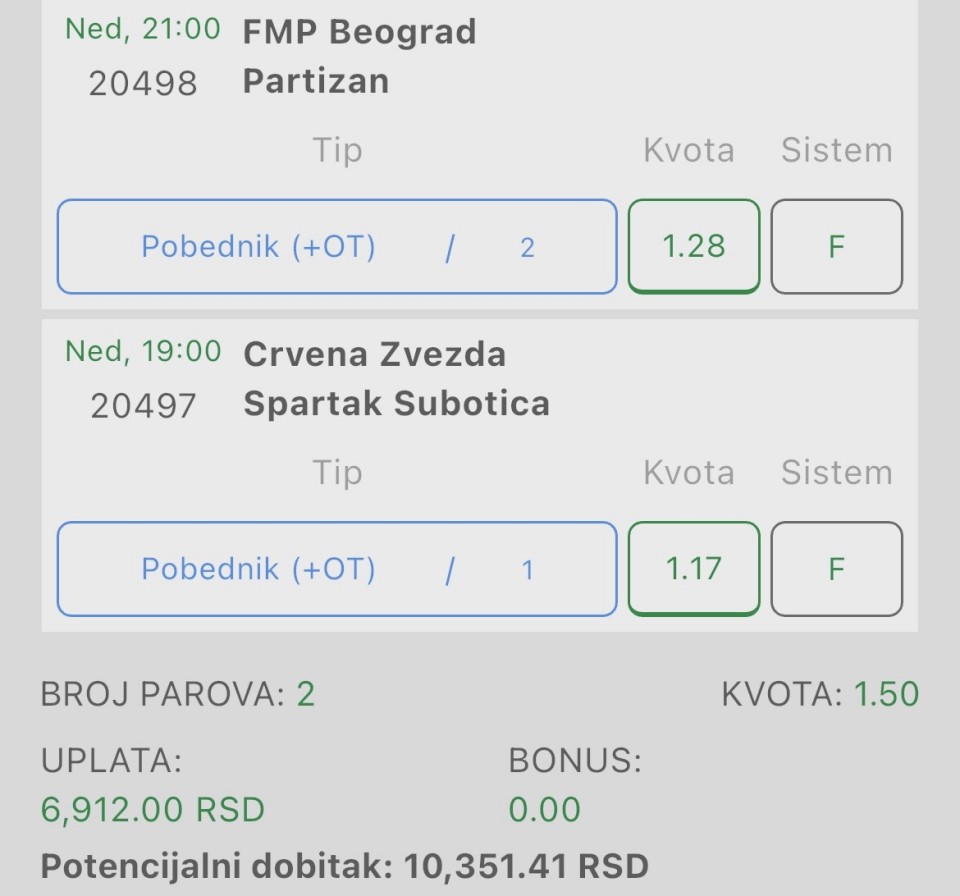The width and height of the screenshot is (960, 896).
Task: Change the tip for Crvena Zvezda match
Action: 337,569
